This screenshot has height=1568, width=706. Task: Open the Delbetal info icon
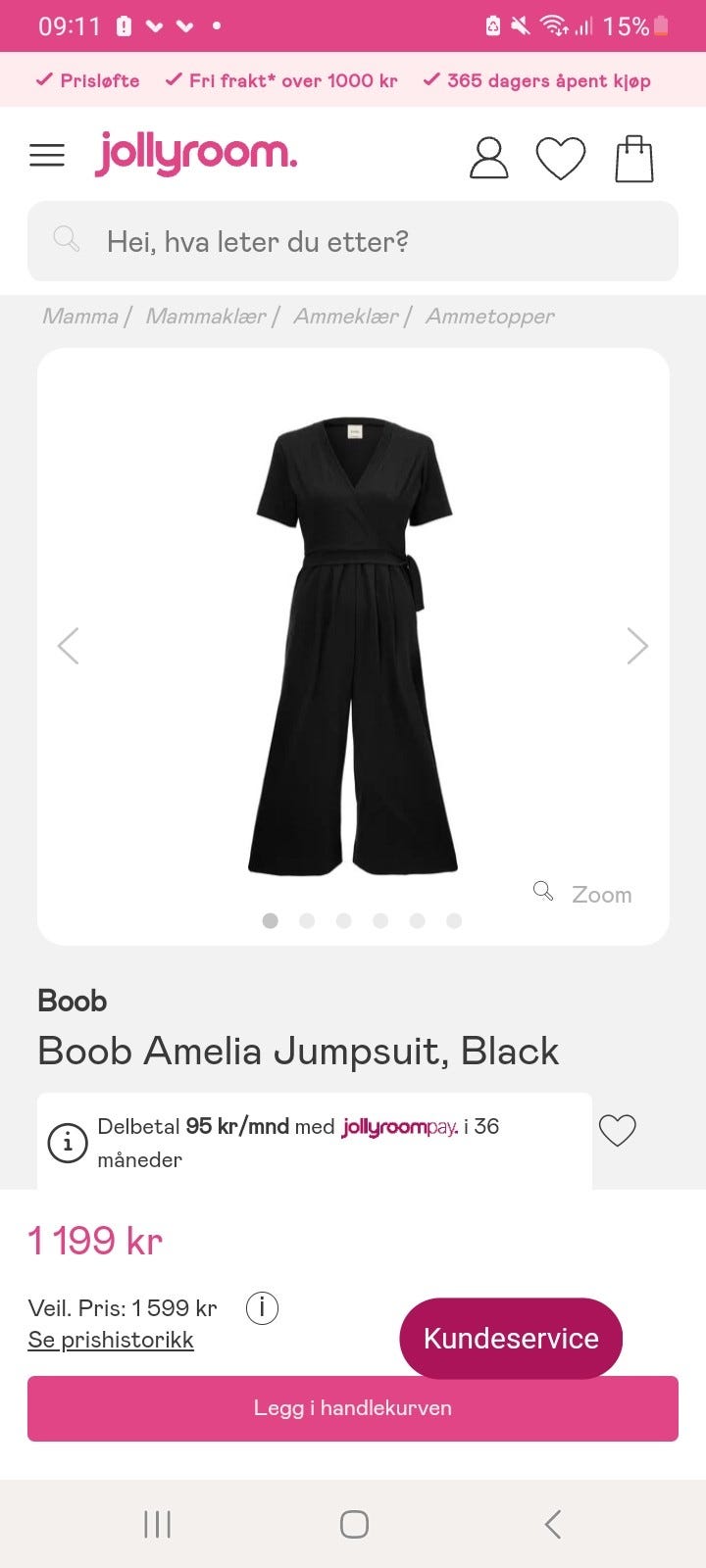coord(68,1143)
